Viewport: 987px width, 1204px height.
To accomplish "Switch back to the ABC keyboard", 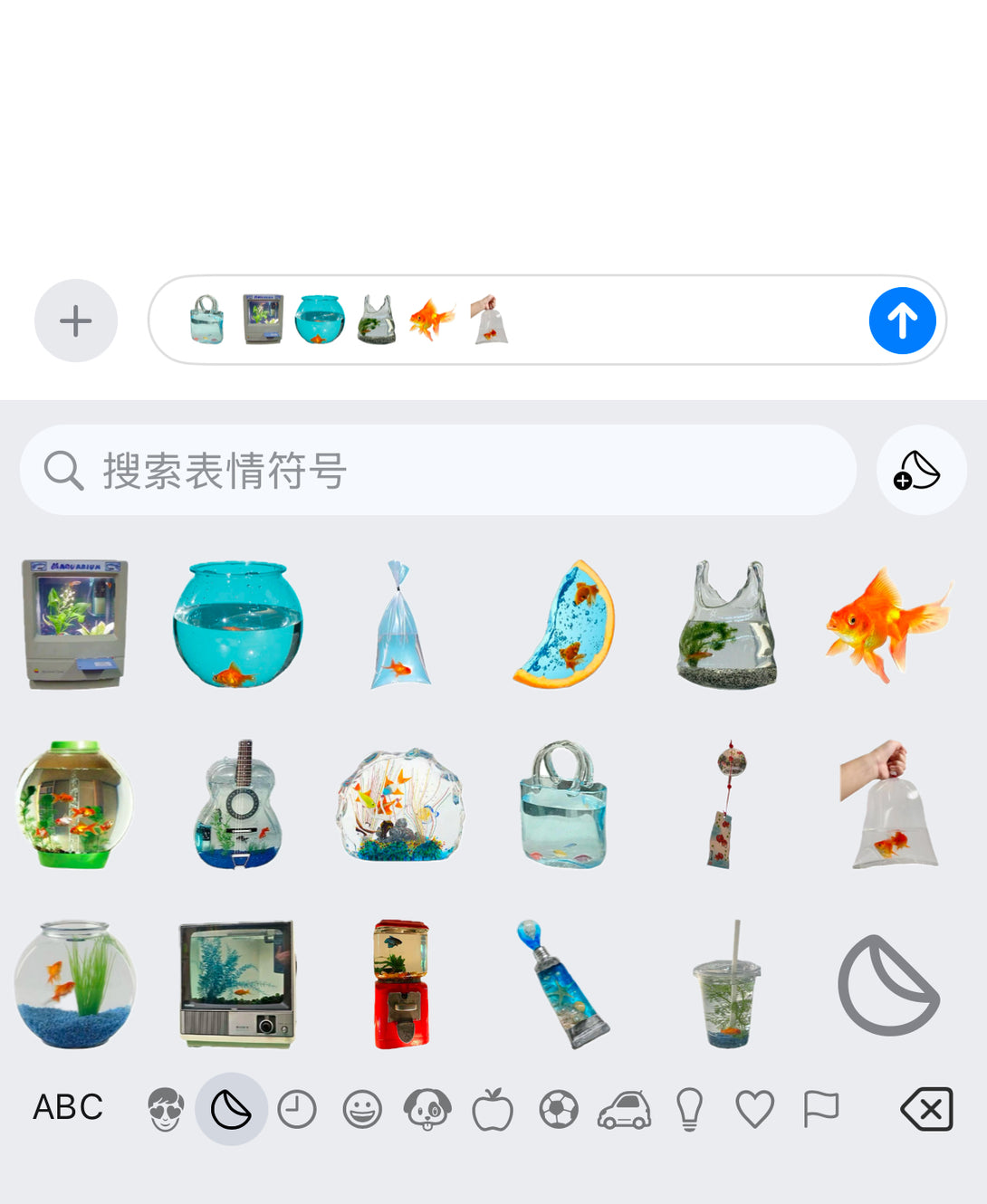I will 68,1107.
